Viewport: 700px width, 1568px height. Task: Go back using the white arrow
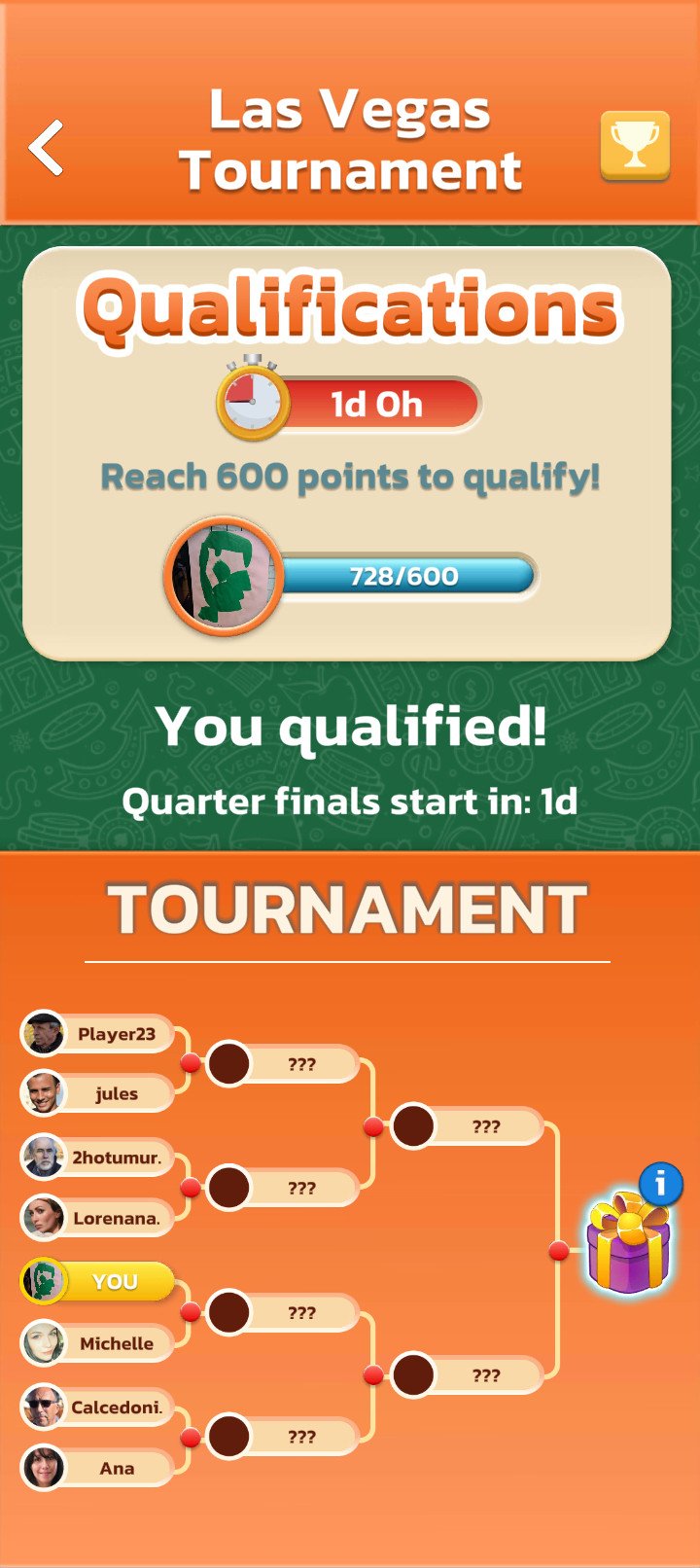(46, 147)
